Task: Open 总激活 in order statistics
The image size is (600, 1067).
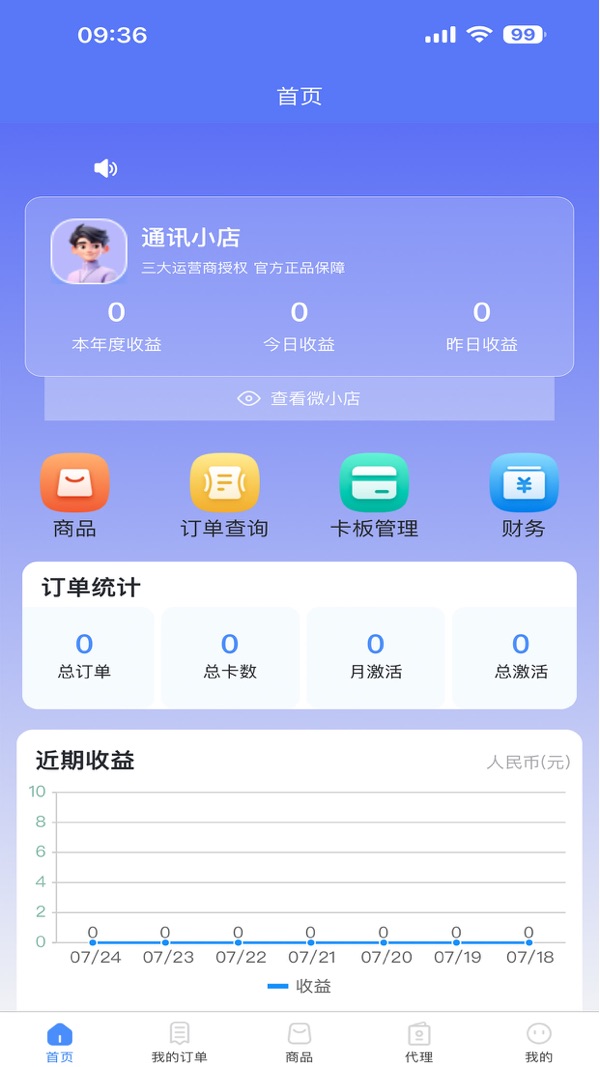Action: (x=521, y=656)
